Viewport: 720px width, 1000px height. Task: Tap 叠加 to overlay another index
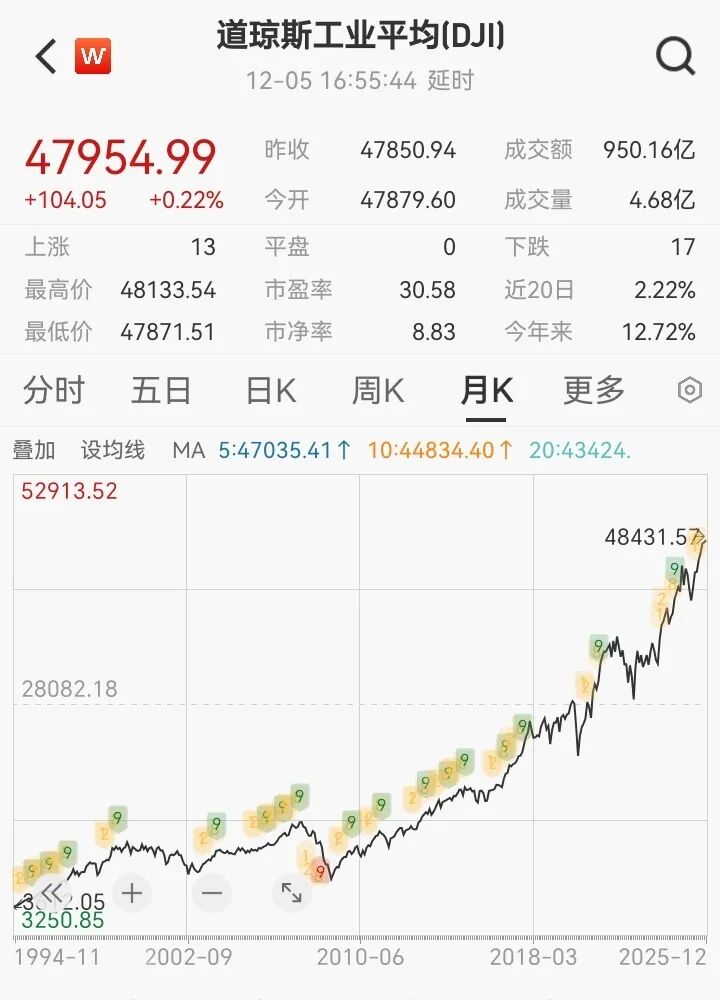[34, 451]
